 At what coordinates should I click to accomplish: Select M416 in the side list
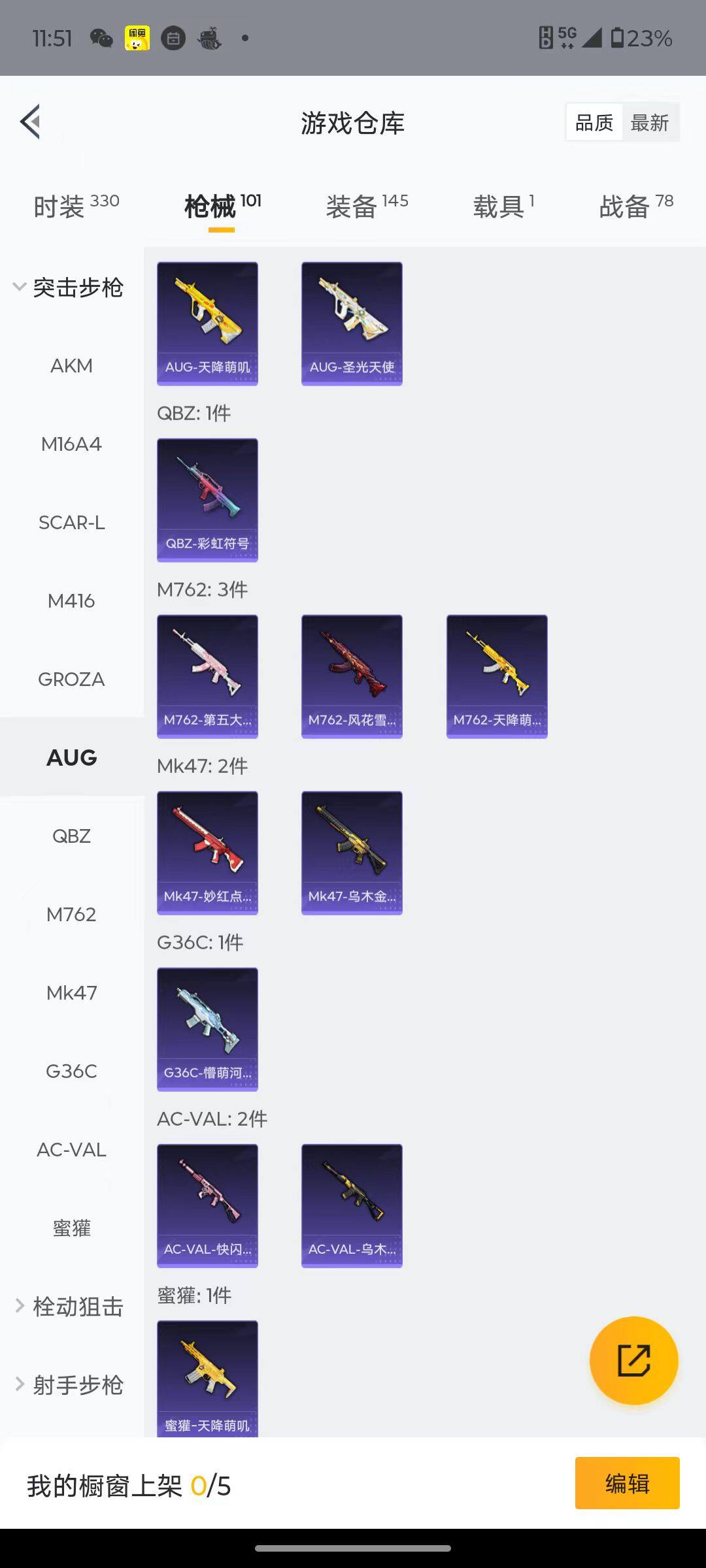click(x=71, y=601)
